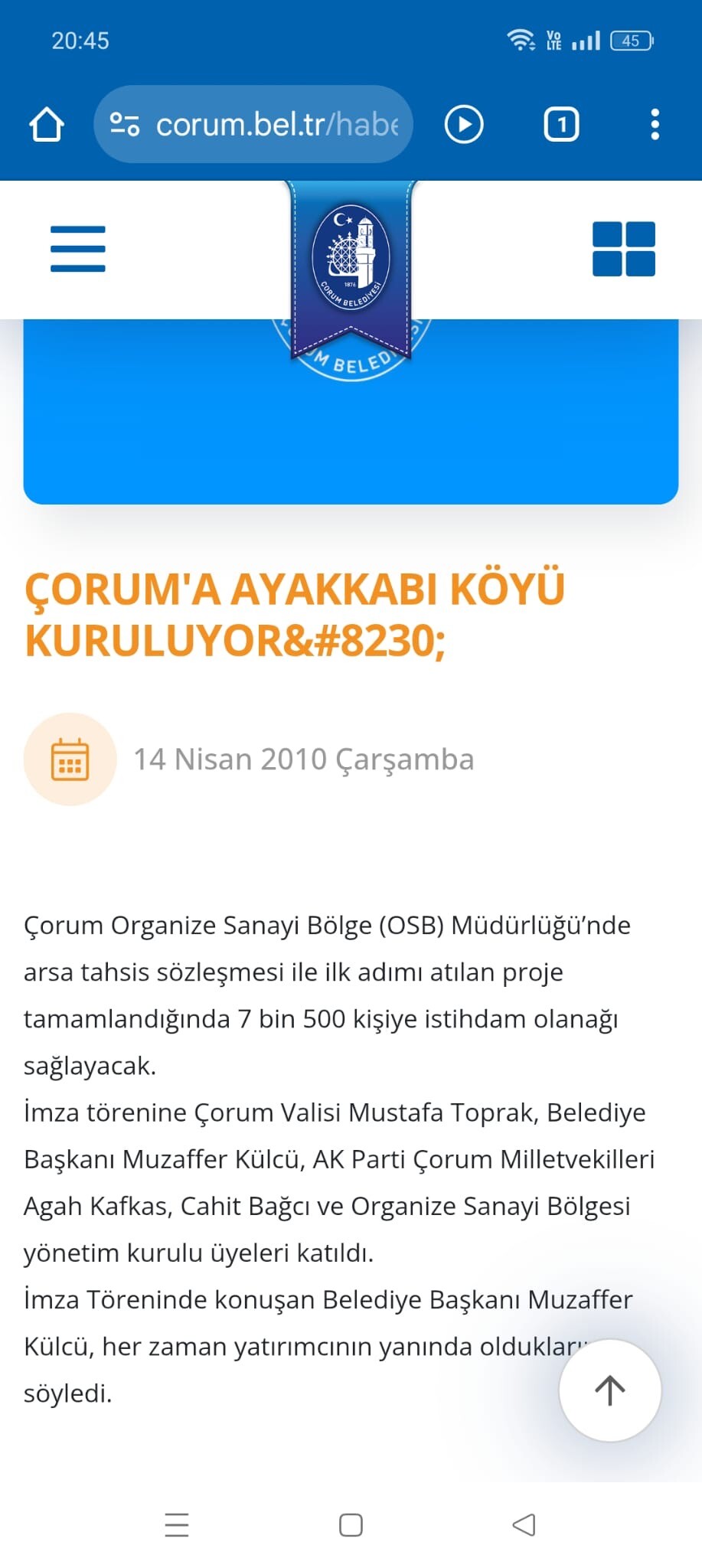The width and height of the screenshot is (702, 1568).
Task: Go back using the system back button
Action: tap(524, 1525)
